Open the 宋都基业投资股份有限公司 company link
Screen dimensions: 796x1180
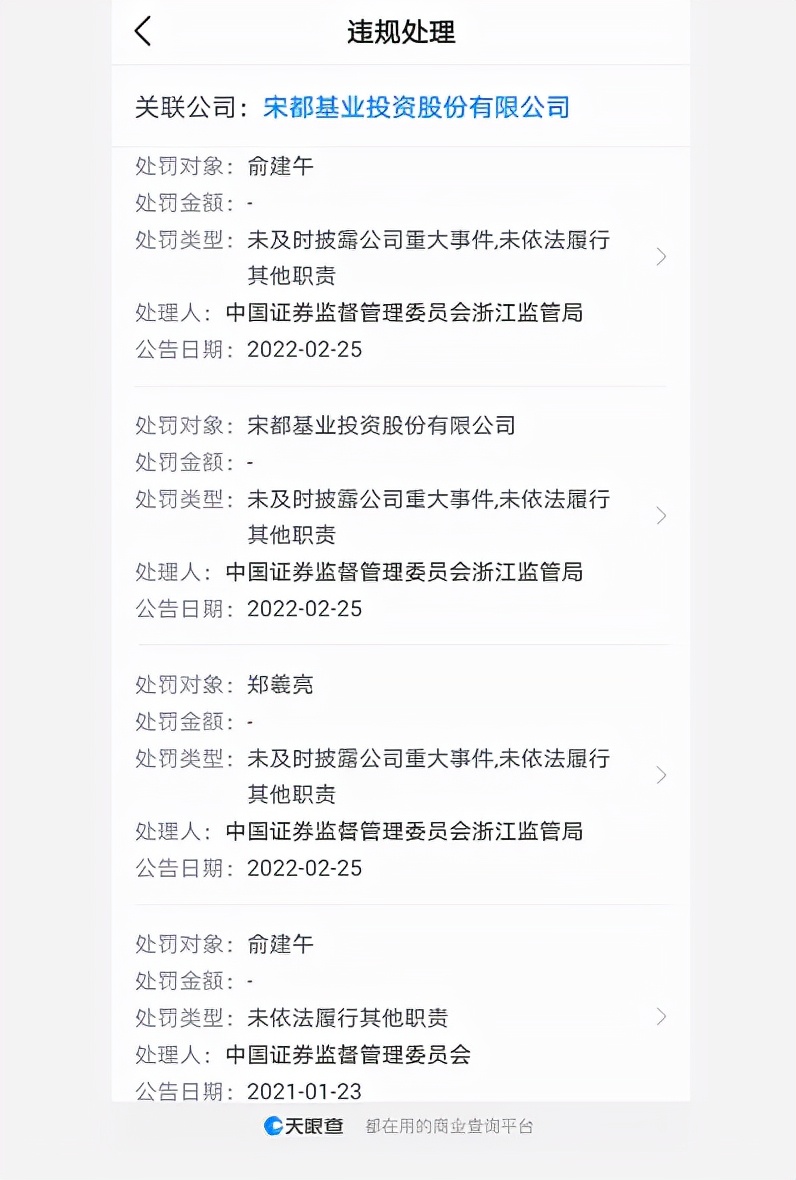click(x=416, y=107)
